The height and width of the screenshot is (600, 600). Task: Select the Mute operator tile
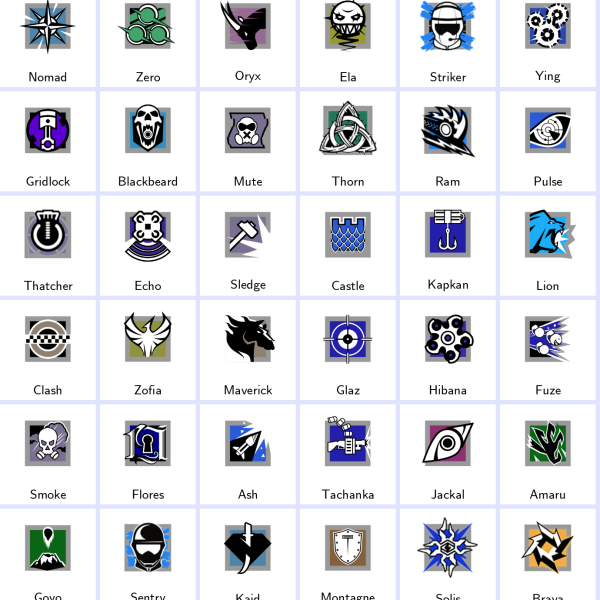pyautogui.click(x=248, y=140)
